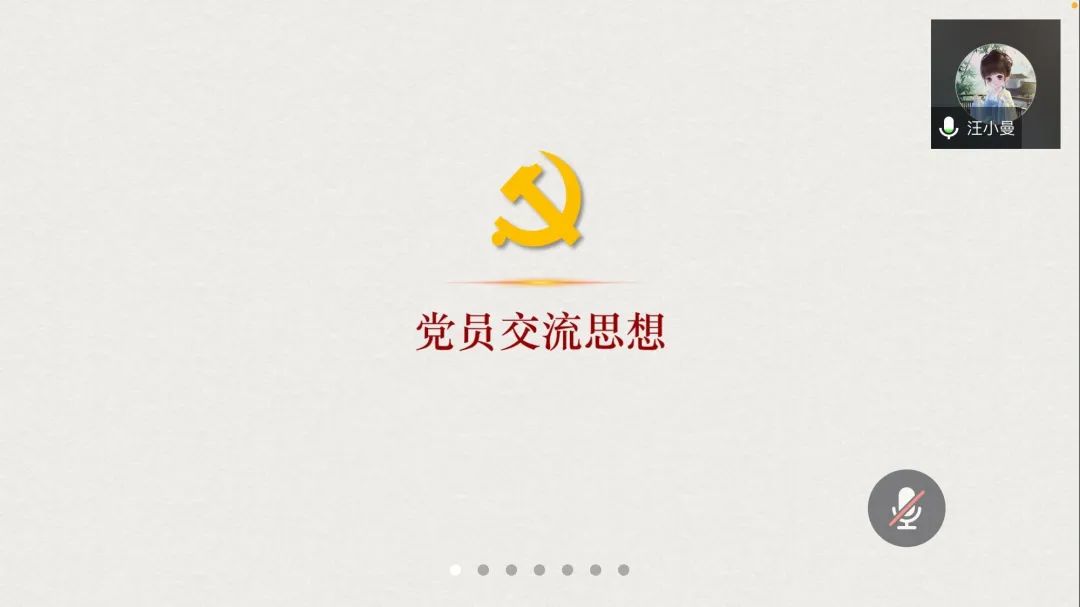Select the fourth page indicator dot
The width and height of the screenshot is (1080, 607).
[x=539, y=570]
